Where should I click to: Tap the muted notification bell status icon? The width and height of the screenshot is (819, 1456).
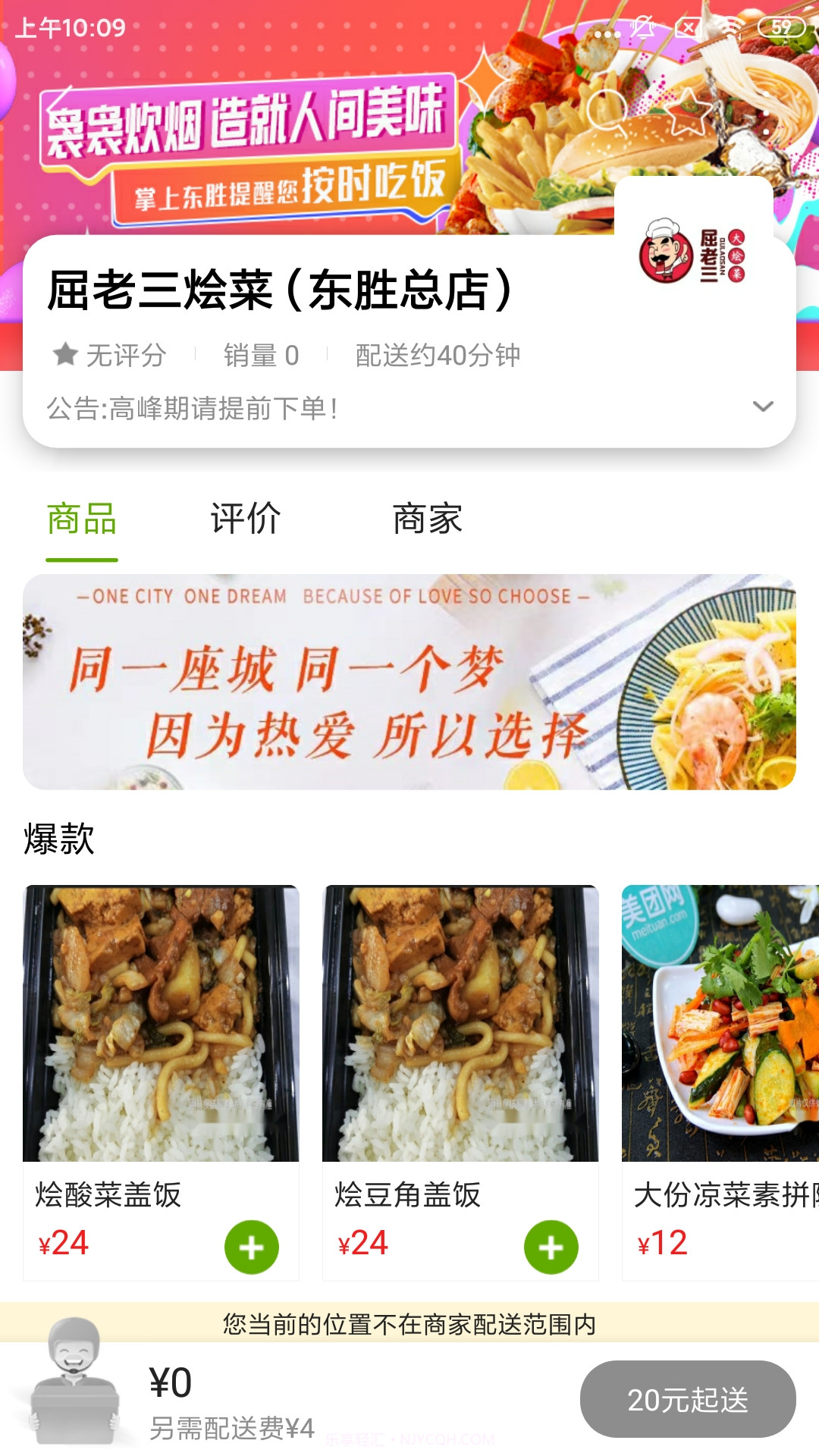pyautogui.click(x=644, y=25)
